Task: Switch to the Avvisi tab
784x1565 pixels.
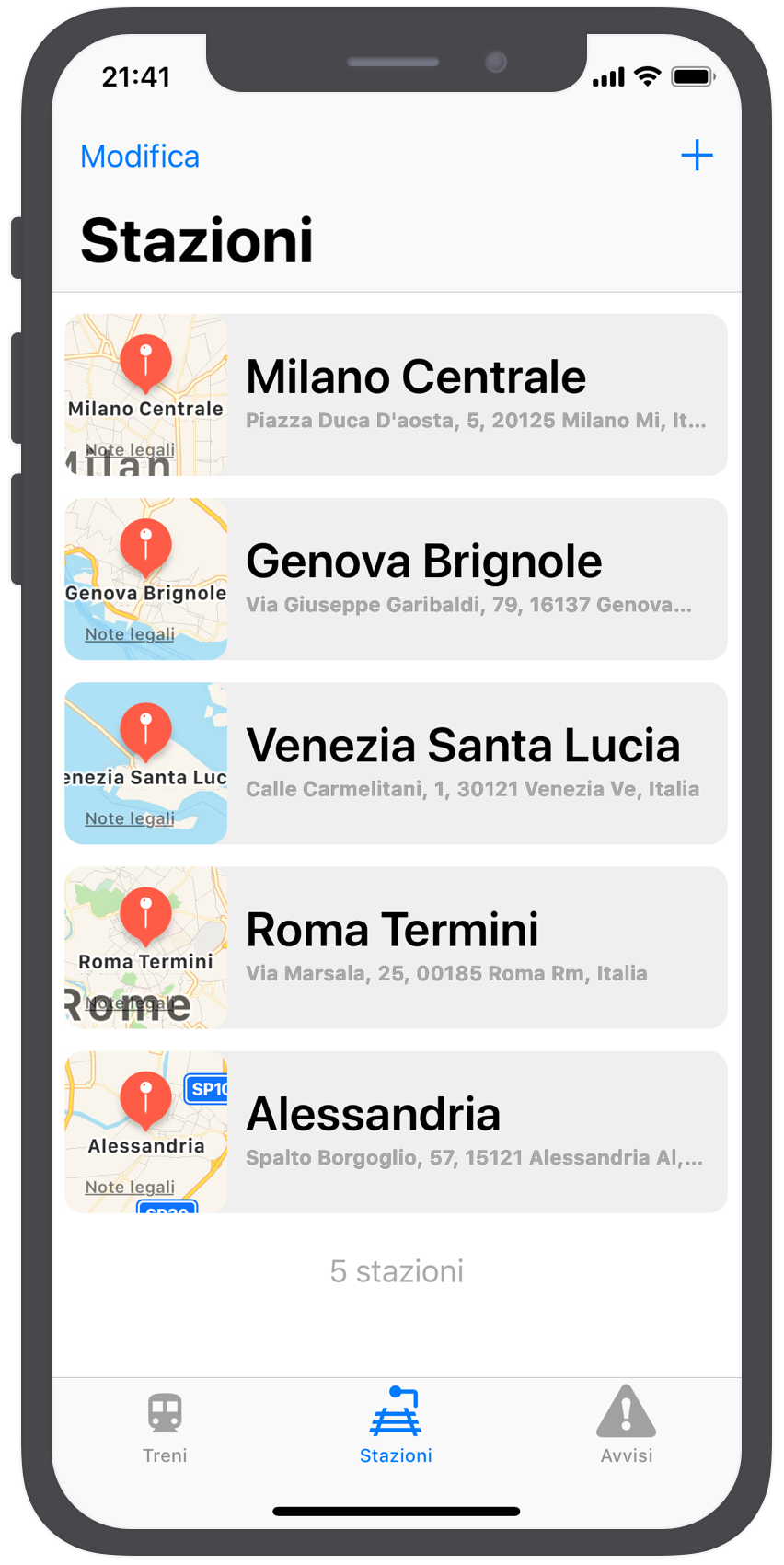Action: pyautogui.click(x=627, y=1425)
